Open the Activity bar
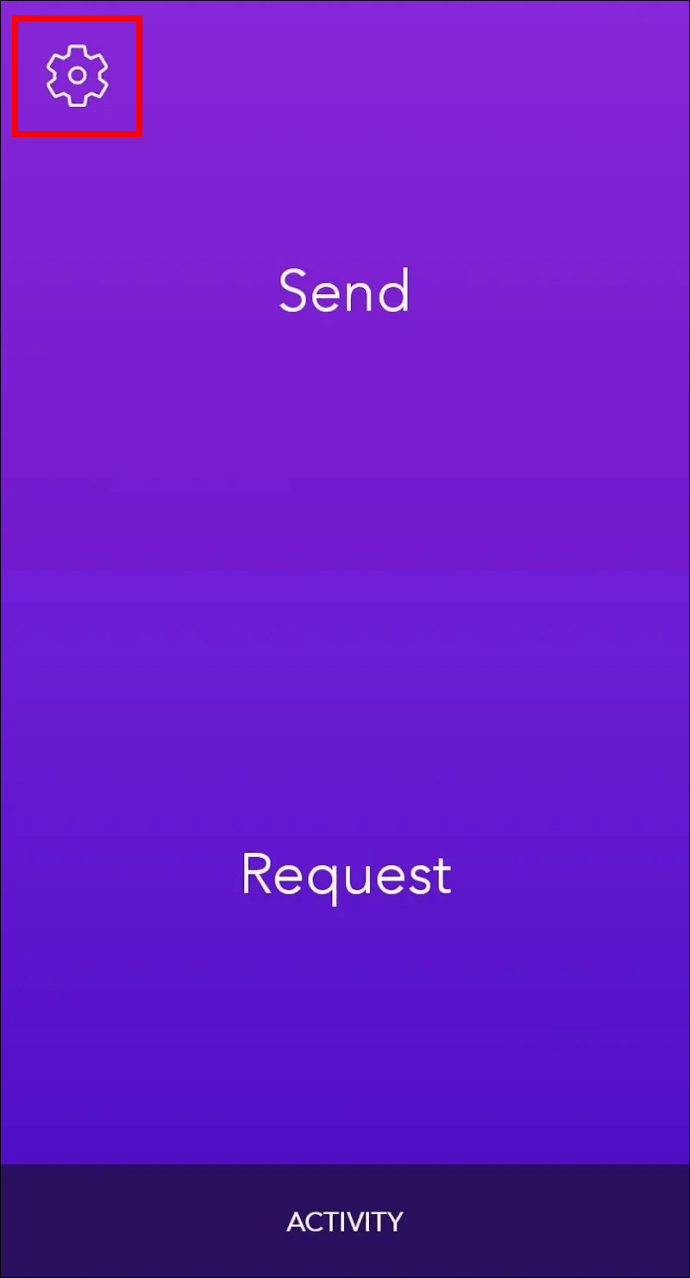 [x=345, y=1221]
